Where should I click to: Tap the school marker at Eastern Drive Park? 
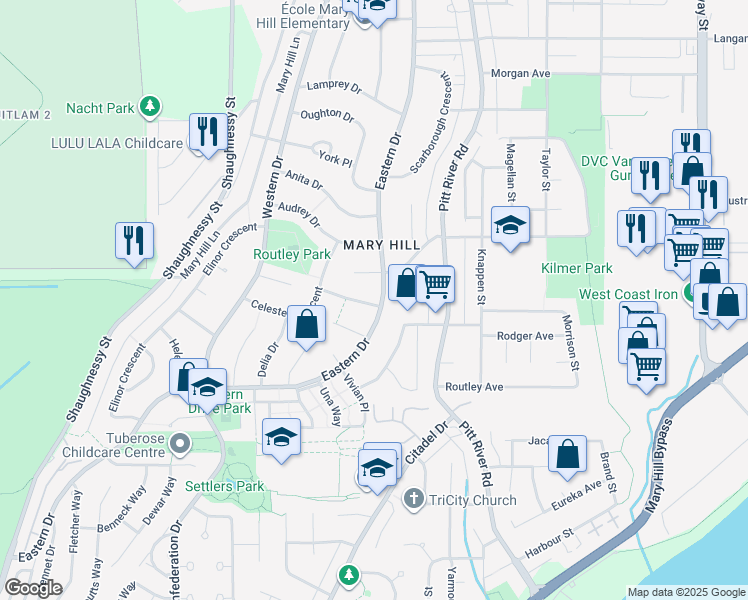click(208, 389)
